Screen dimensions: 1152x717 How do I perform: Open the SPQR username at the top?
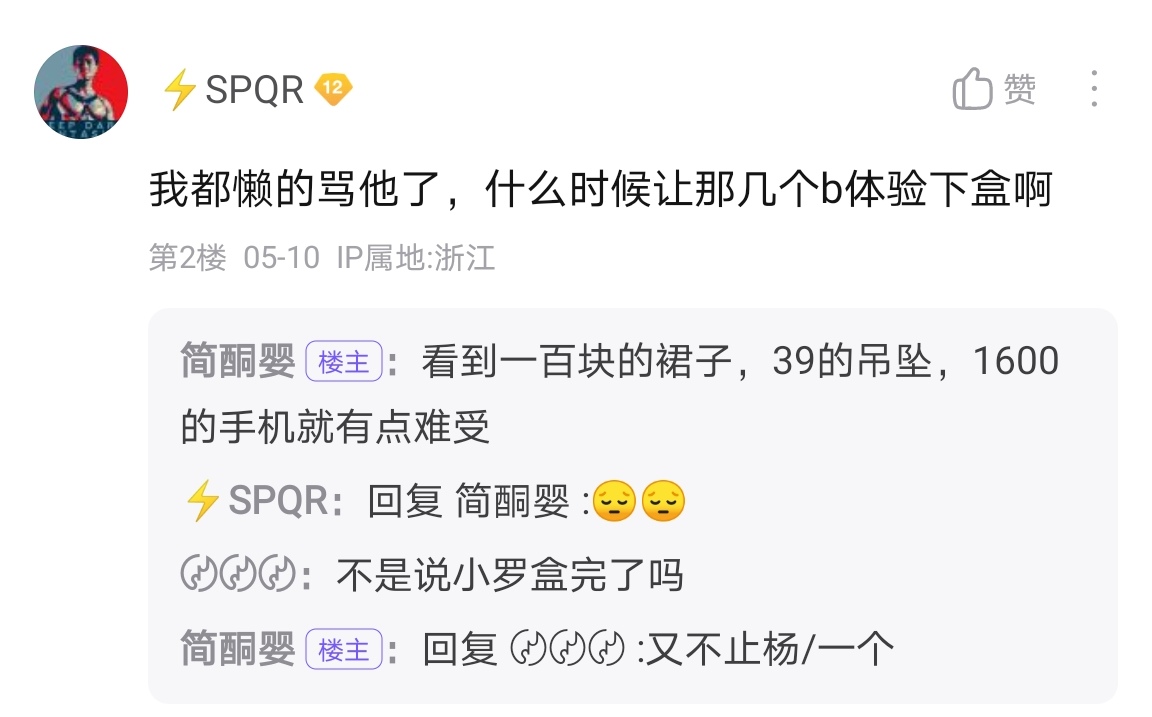click(254, 90)
